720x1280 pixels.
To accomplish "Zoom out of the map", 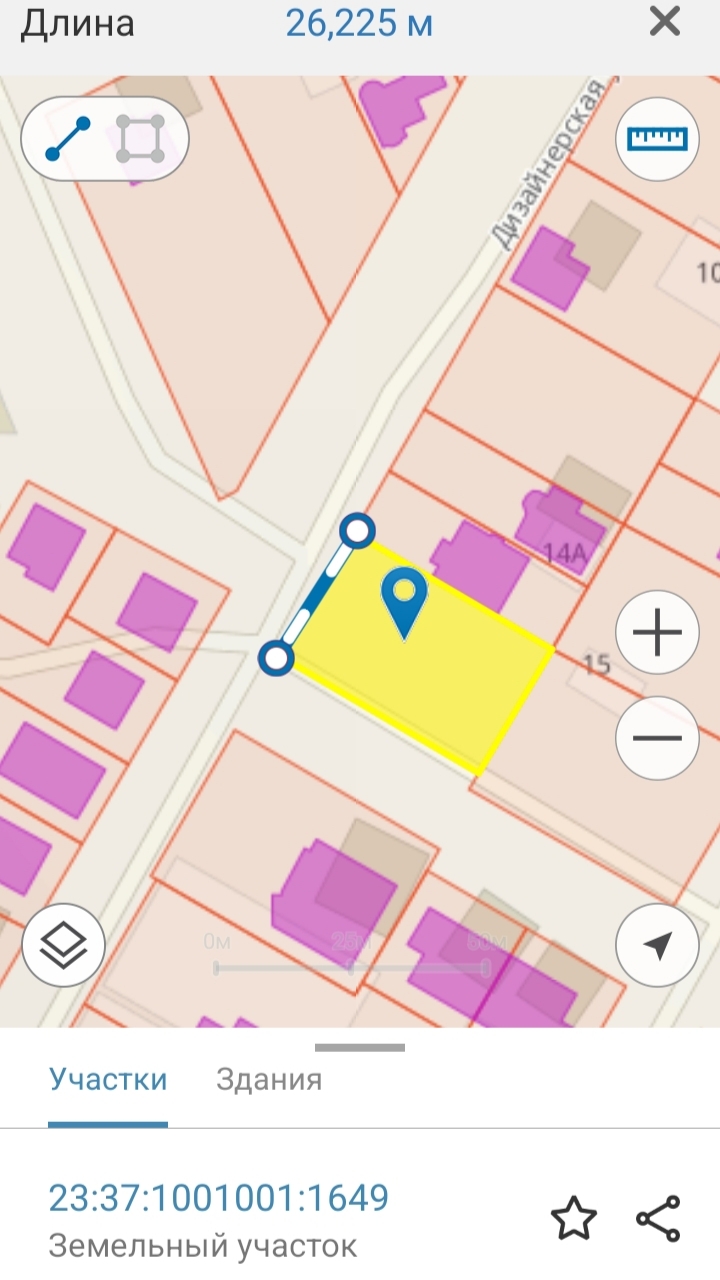I will point(657,739).
